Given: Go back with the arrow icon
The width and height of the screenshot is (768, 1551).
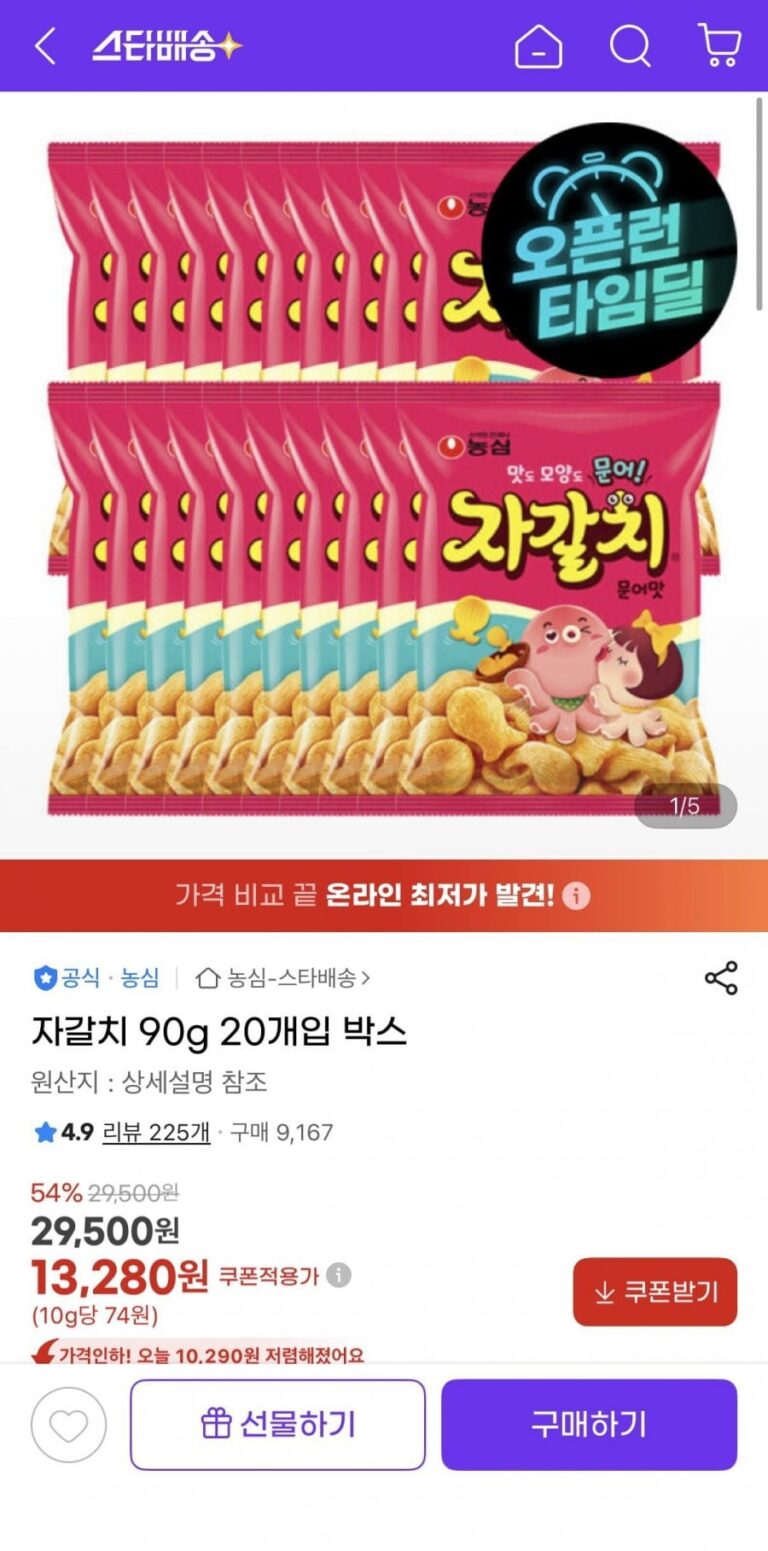Looking at the screenshot, I should 45,46.
